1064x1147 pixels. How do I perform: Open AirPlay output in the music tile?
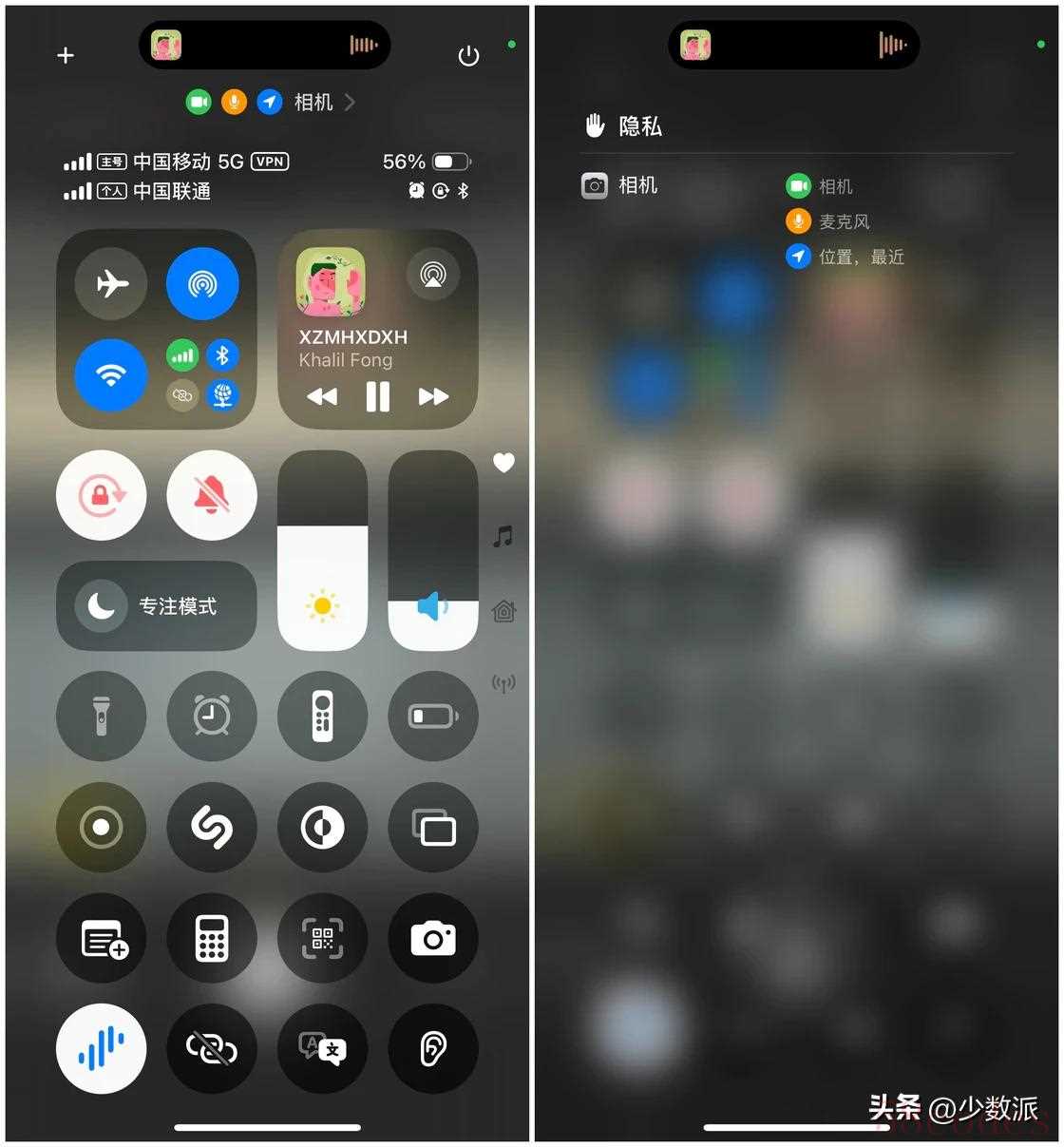coord(433,276)
